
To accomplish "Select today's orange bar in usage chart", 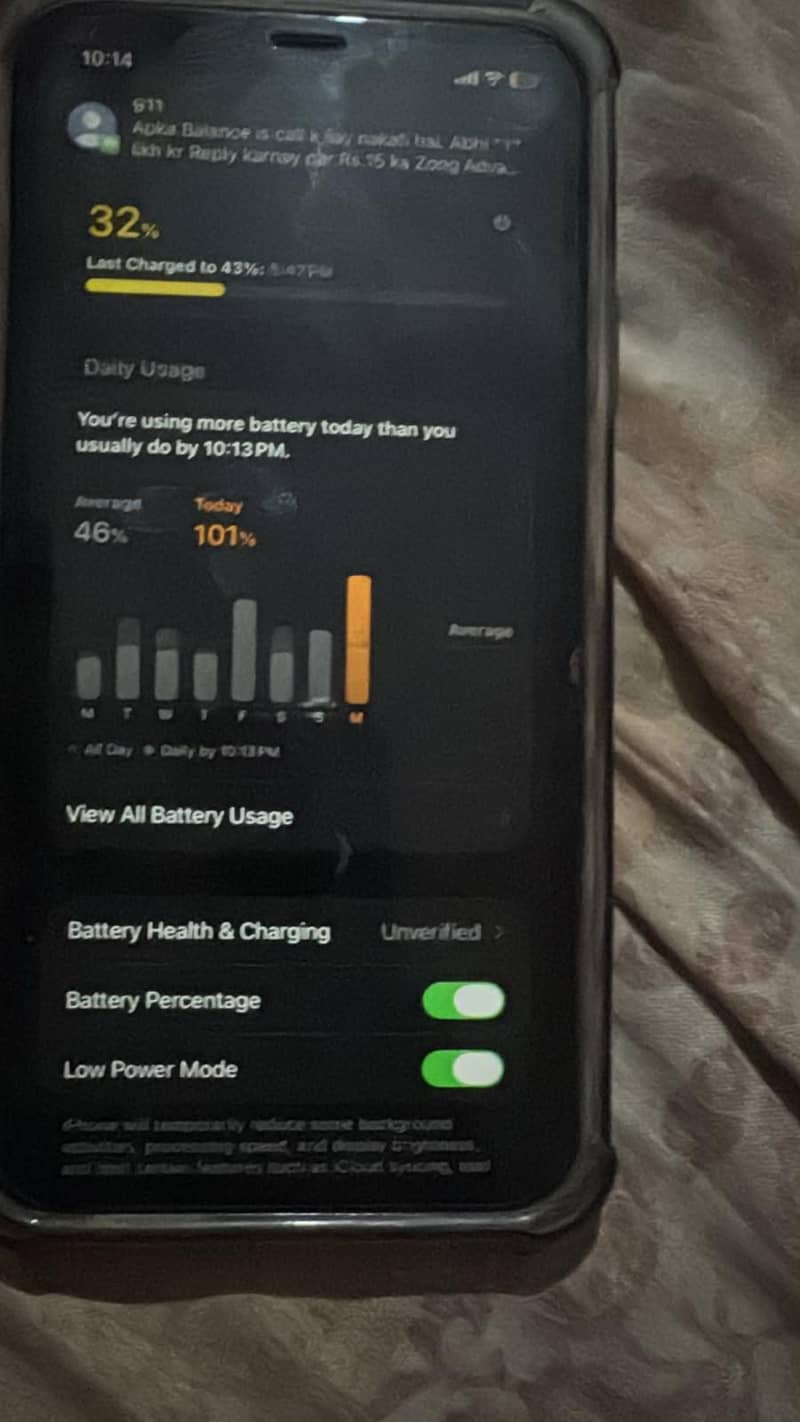I will pos(358,640).
